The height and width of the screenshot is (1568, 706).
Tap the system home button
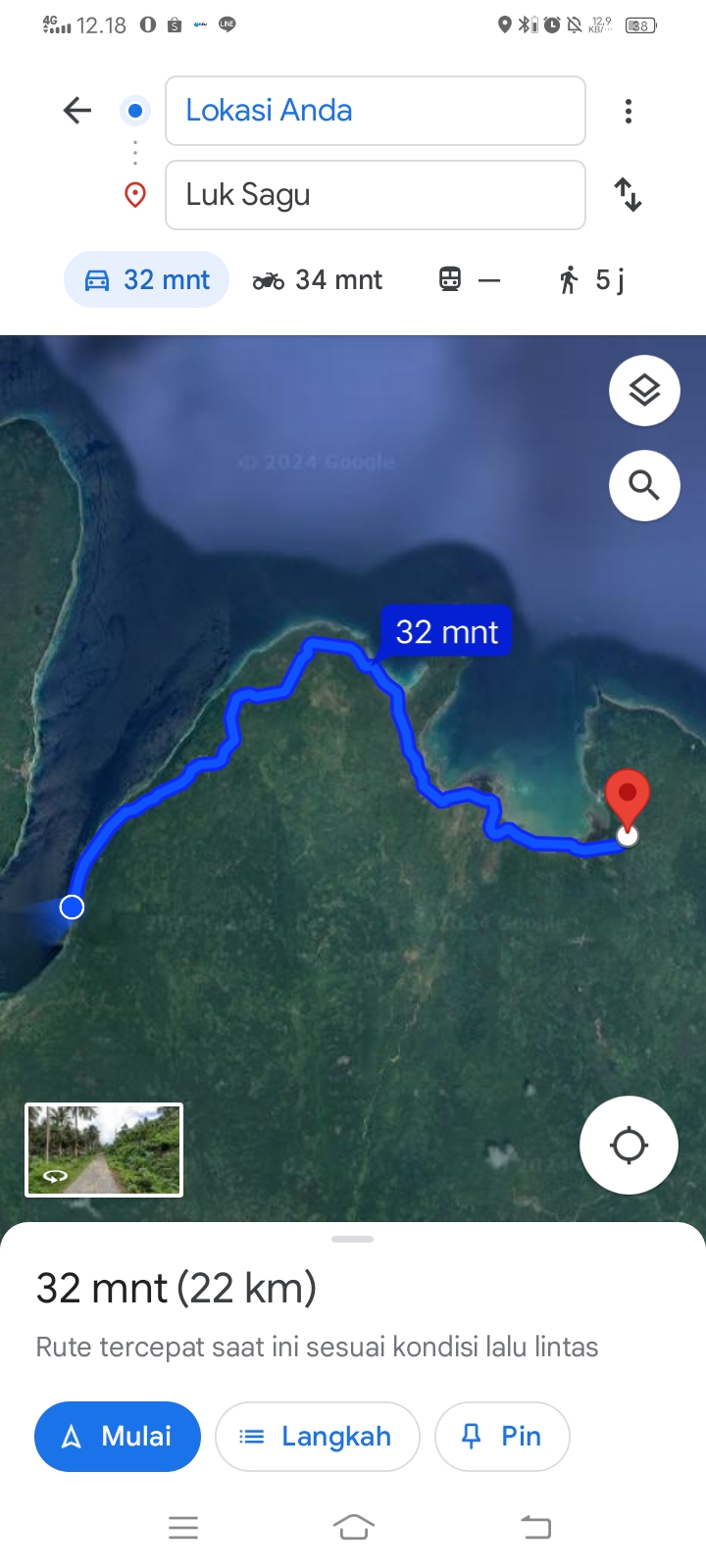coord(354,1527)
